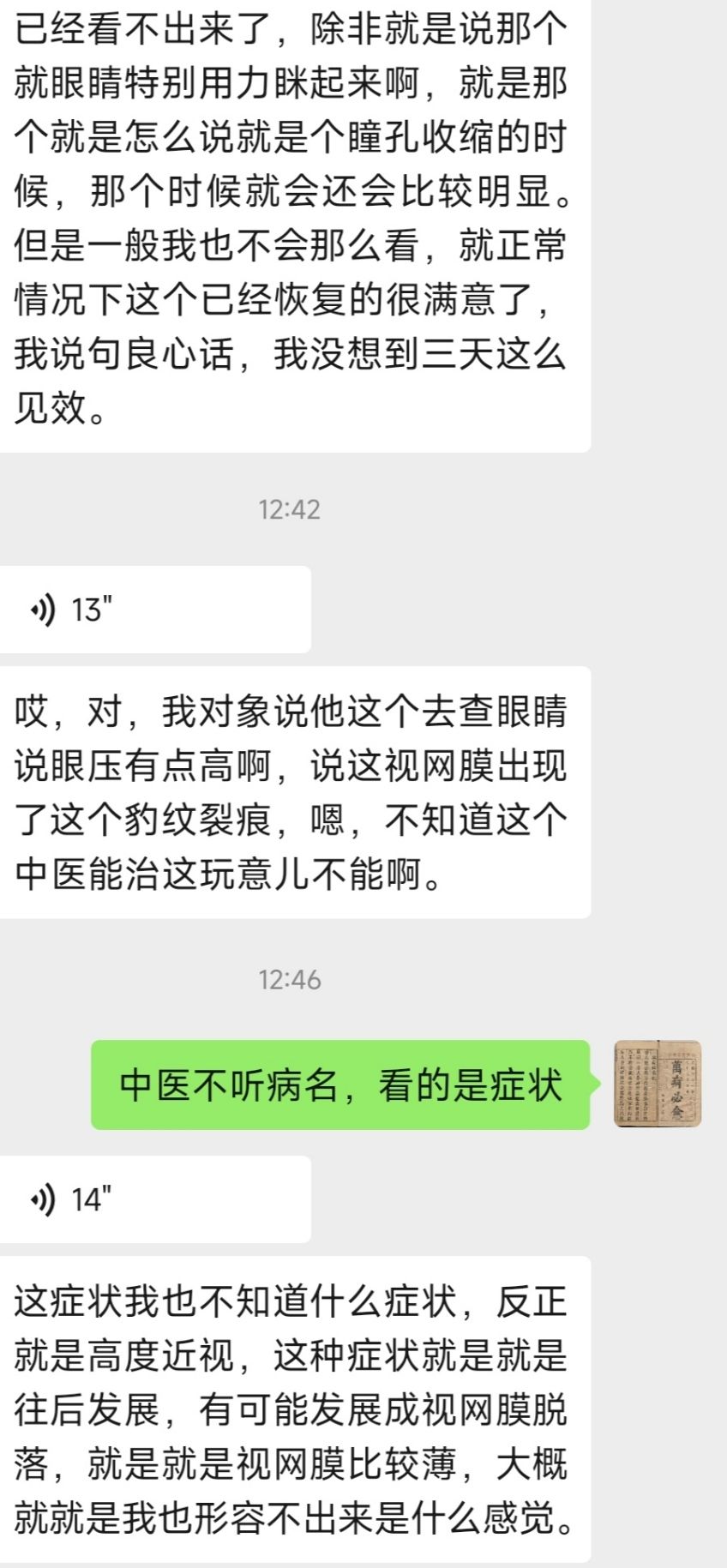The height and width of the screenshot is (1568, 727).
Task: Open the book-cover avatar's profile
Action: point(658,1084)
